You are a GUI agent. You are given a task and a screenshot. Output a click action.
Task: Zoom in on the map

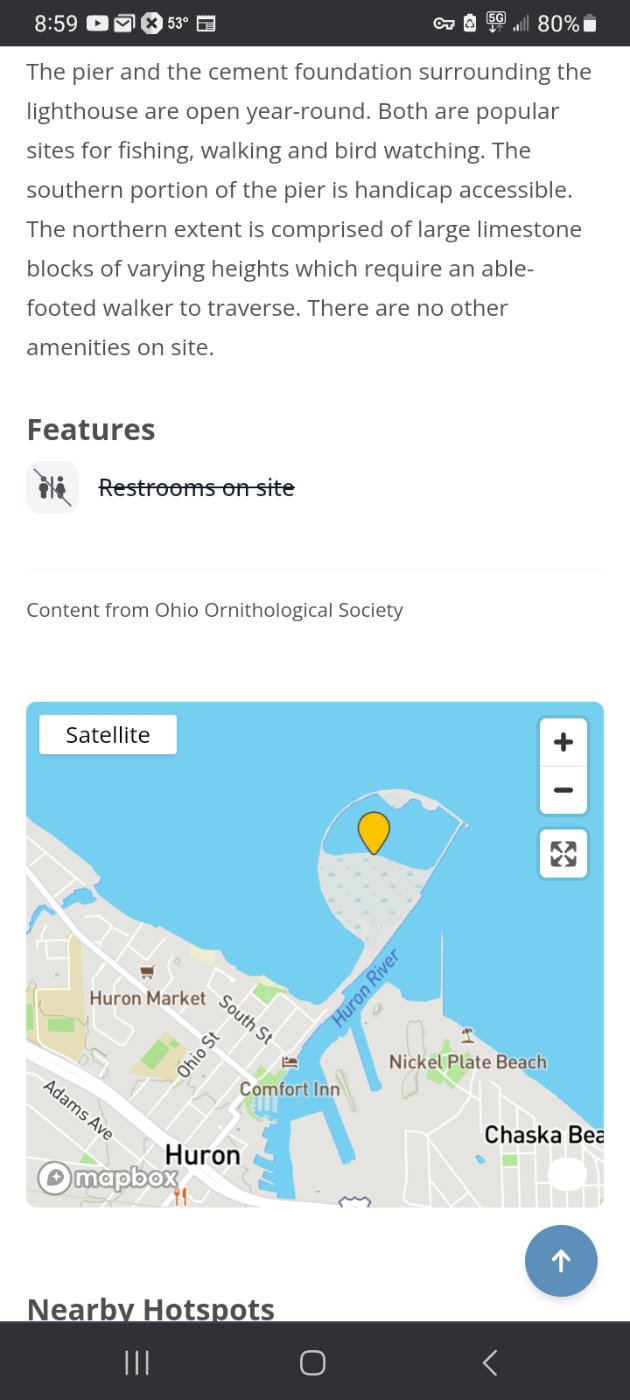click(563, 742)
